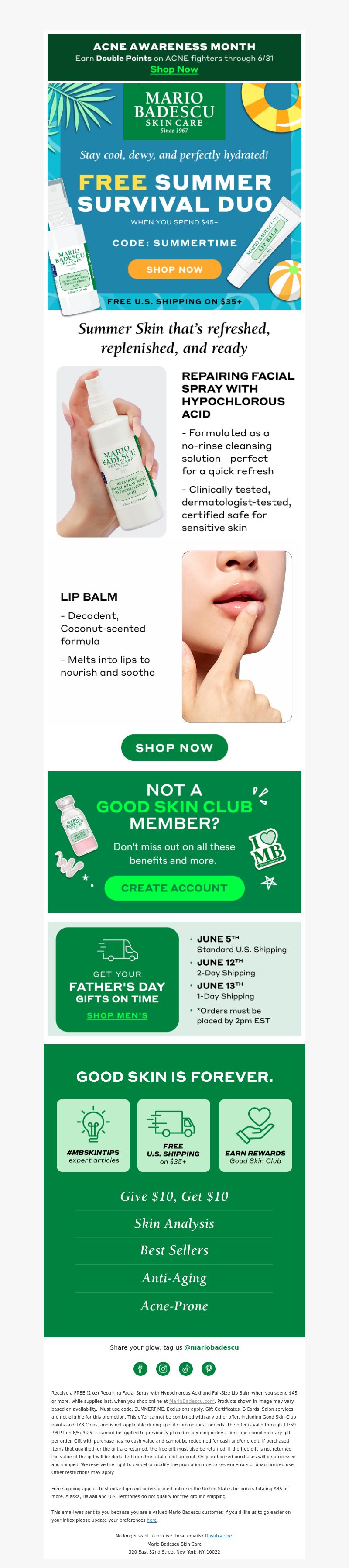Viewport: 349px width, 1568px height.
Task: Tap the green Shop Now button below Lip Balm
Action: coord(174,747)
